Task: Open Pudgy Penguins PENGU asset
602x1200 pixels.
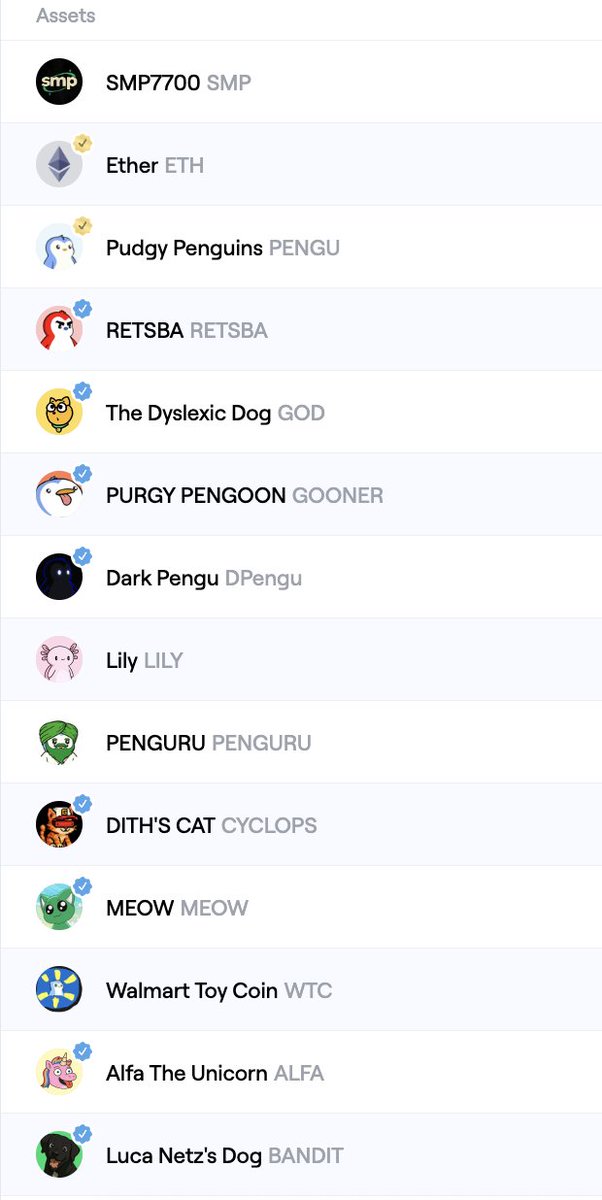Action: (222, 248)
